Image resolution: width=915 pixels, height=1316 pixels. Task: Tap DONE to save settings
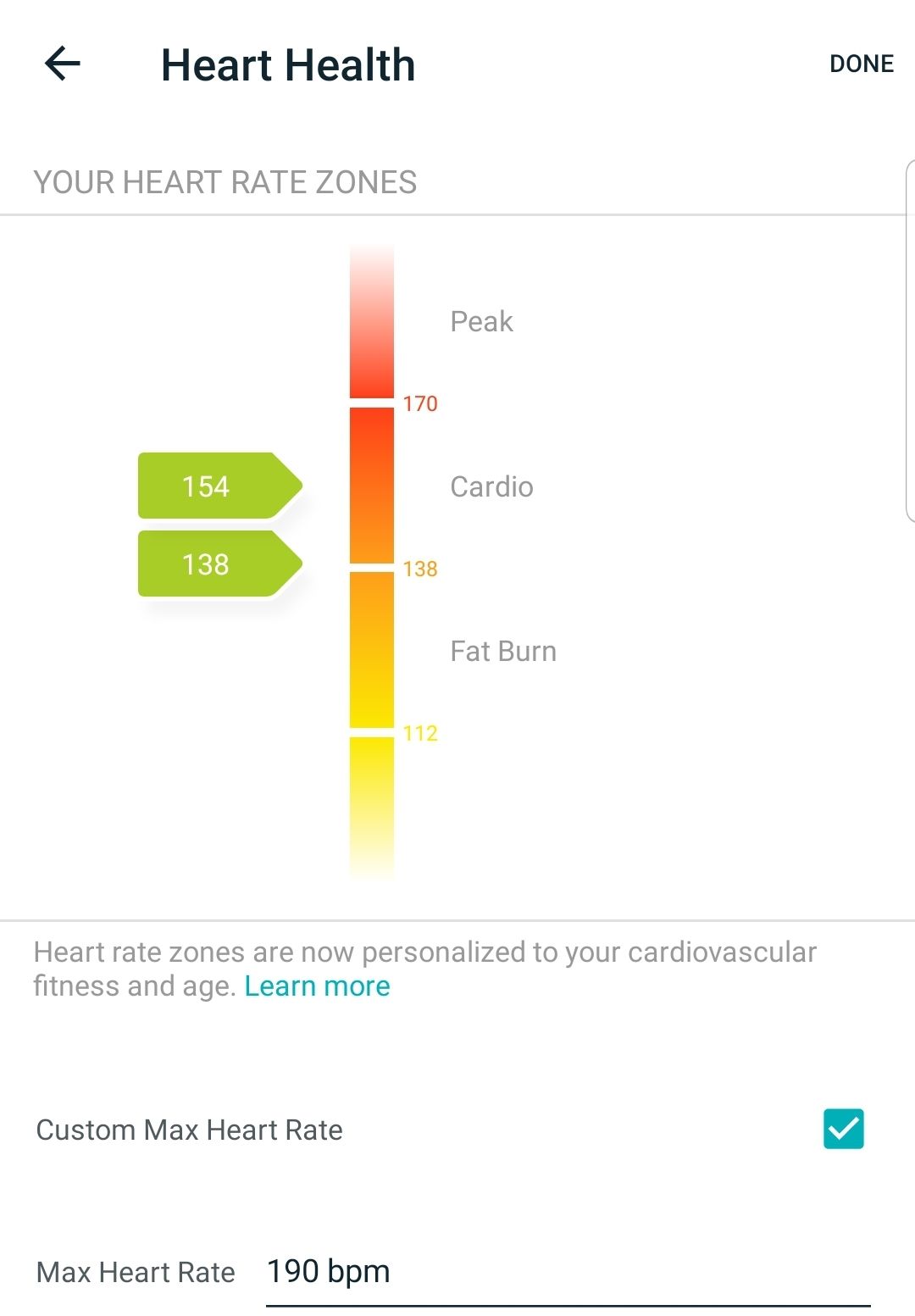(861, 64)
